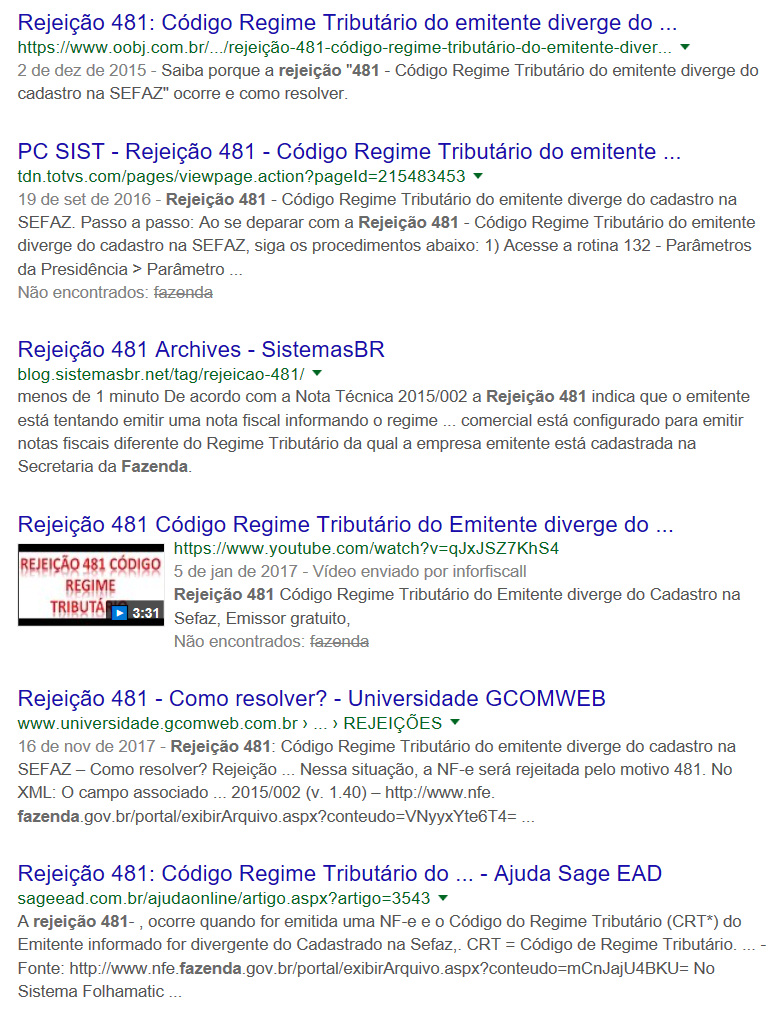Open the YouTube Rejeição 481 video title link
The width and height of the screenshot is (777, 1023).
pyautogui.click(x=345, y=524)
